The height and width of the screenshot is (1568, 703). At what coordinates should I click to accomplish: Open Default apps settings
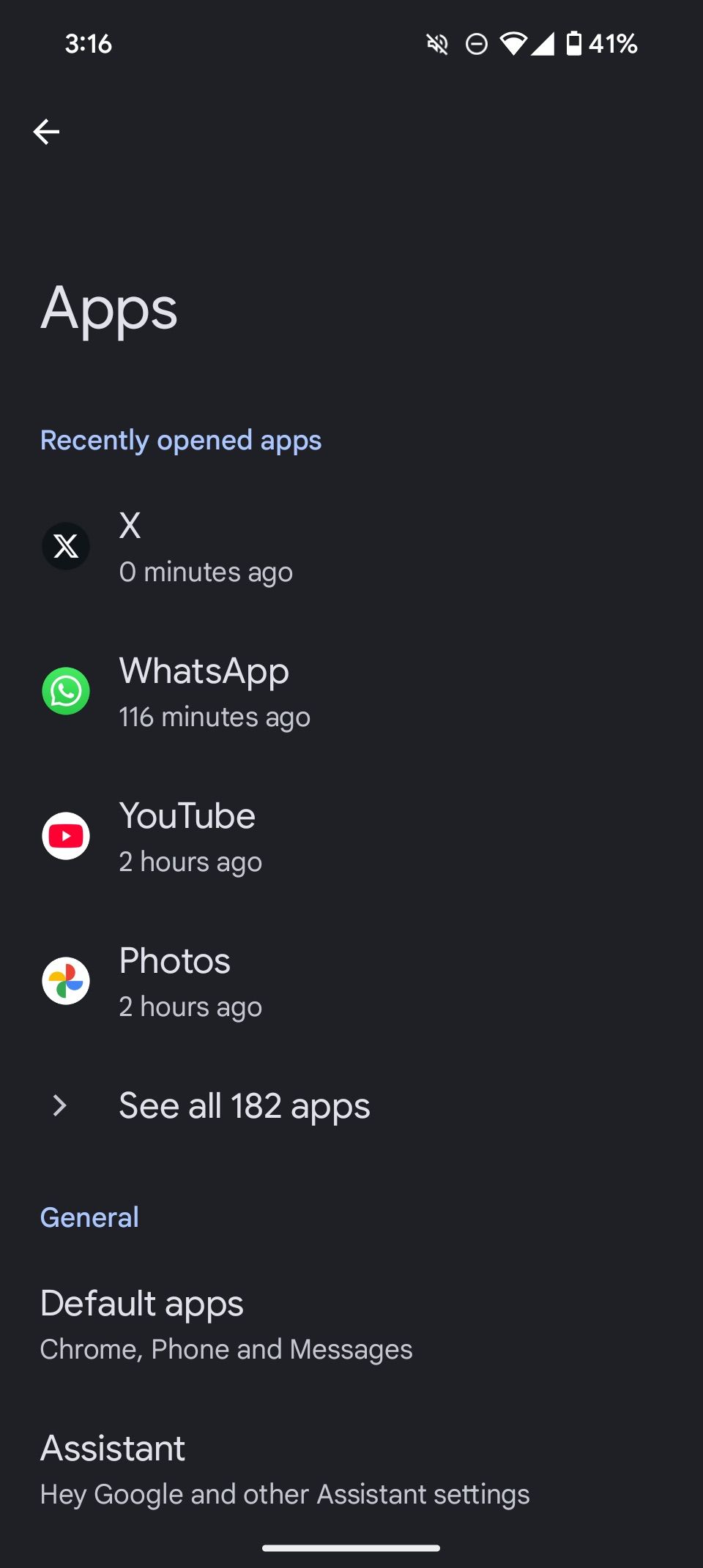pos(143,1303)
